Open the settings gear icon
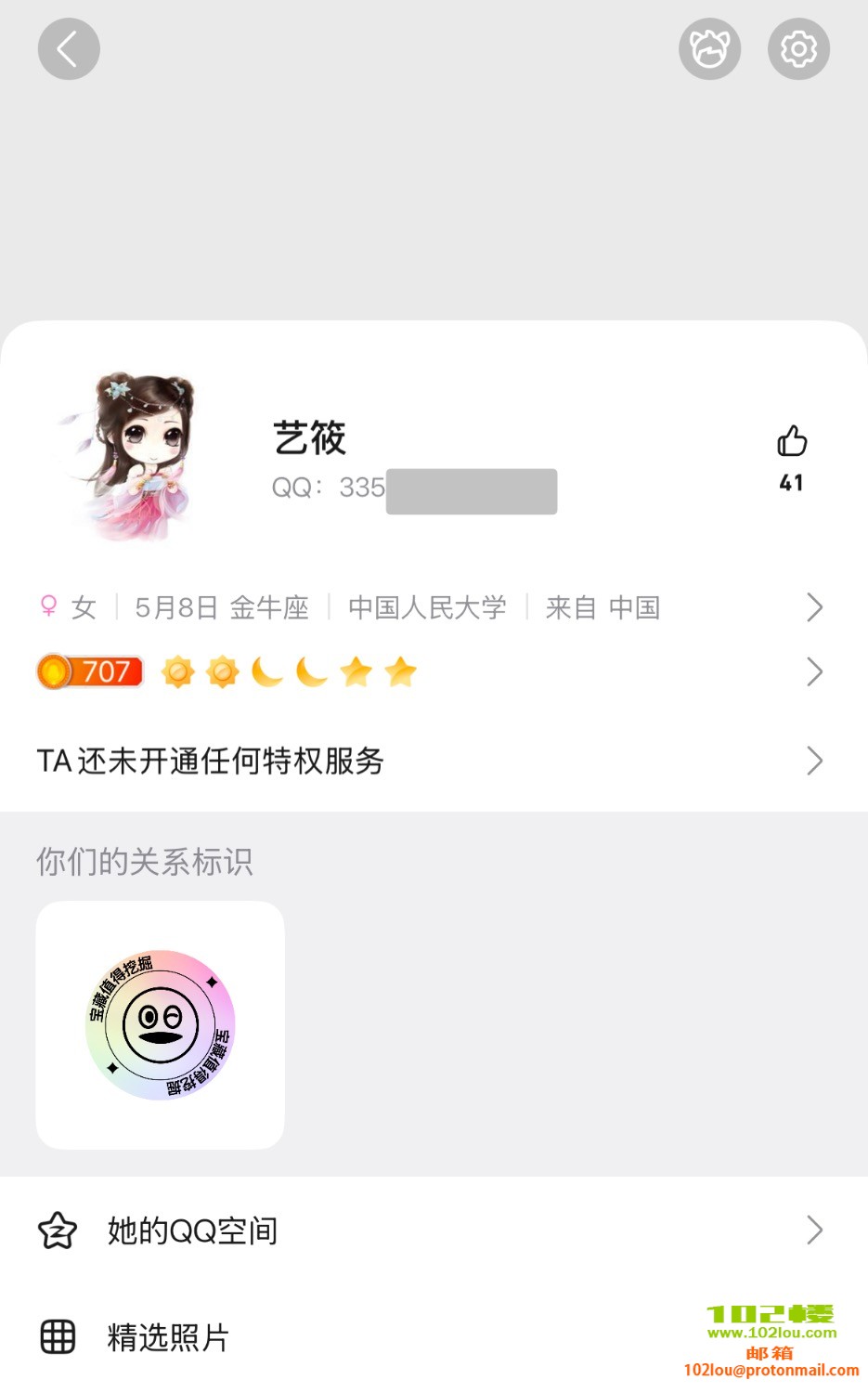This screenshot has height=1393, width=868. (x=798, y=49)
